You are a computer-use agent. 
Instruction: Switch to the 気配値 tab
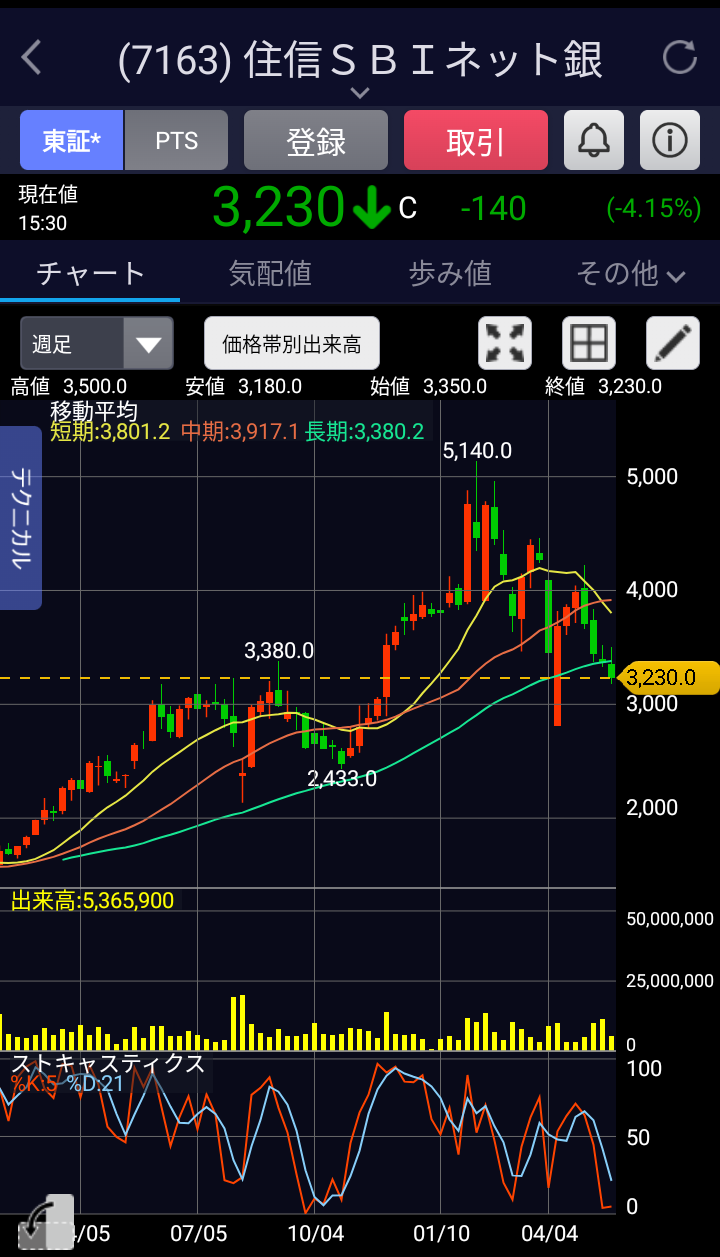[x=270, y=273]
